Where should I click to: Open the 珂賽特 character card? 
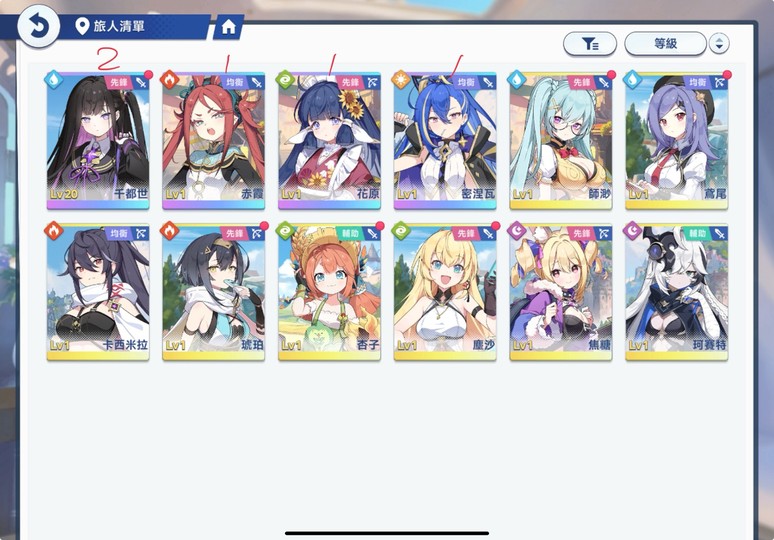point(676,291)
